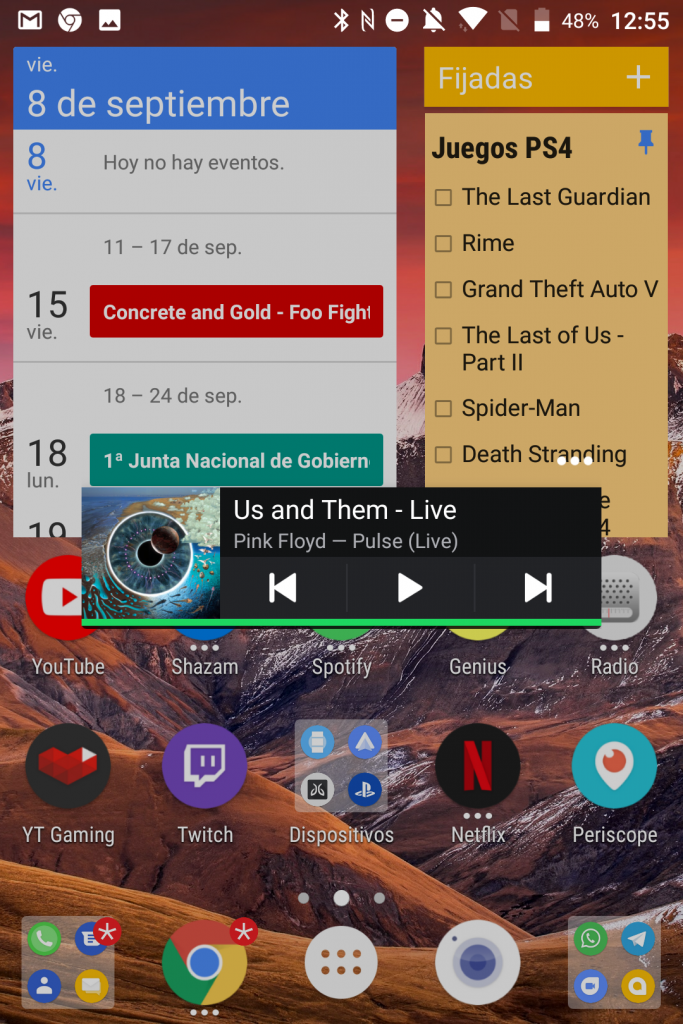Open Chrome from the dock

click(x=204, y=963)
